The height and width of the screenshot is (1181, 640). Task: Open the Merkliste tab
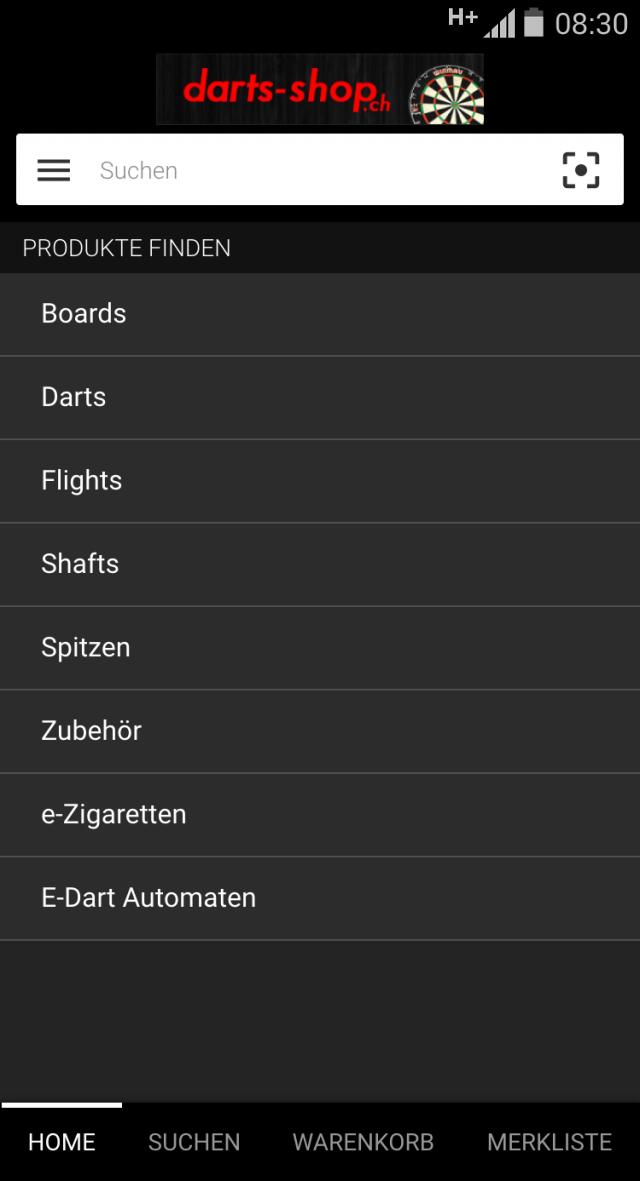549,1142
